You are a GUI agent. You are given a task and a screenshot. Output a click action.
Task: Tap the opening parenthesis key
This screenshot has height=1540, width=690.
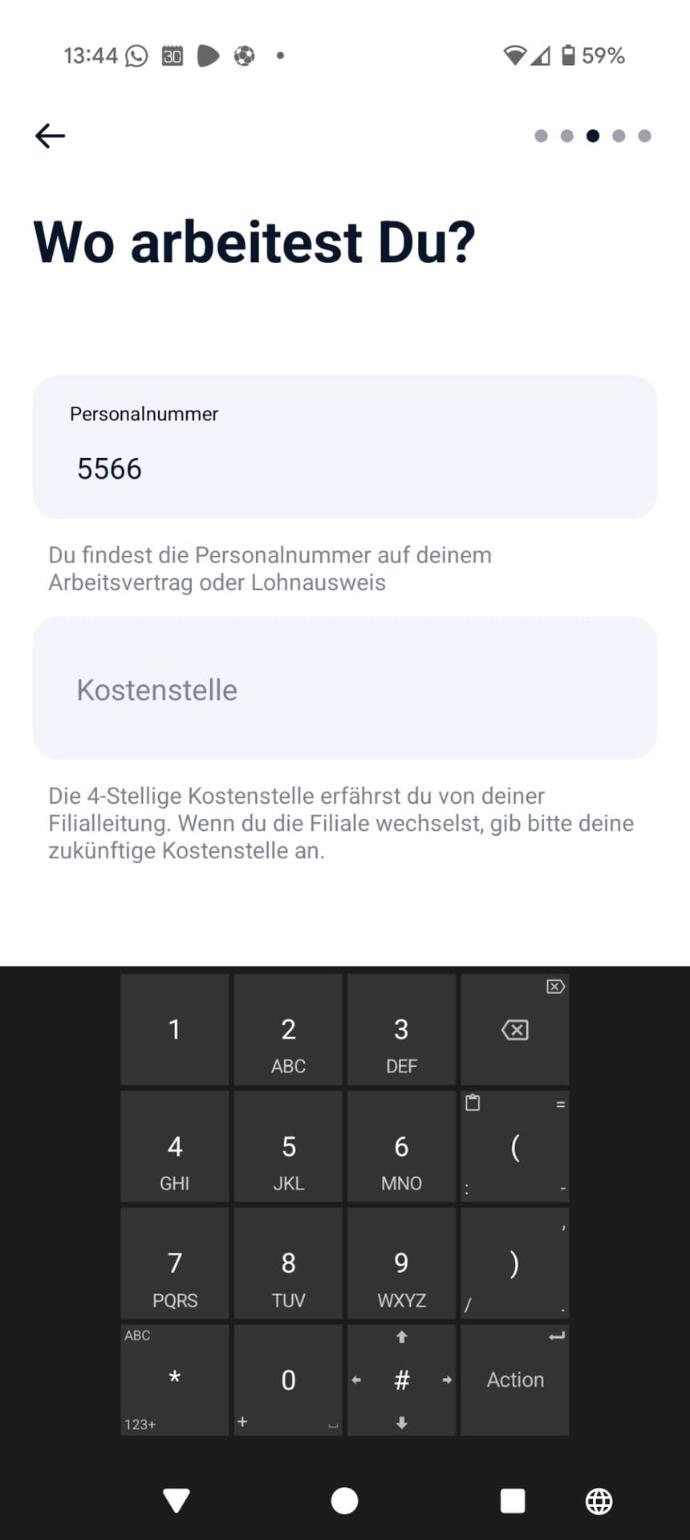click(515, 1147)
